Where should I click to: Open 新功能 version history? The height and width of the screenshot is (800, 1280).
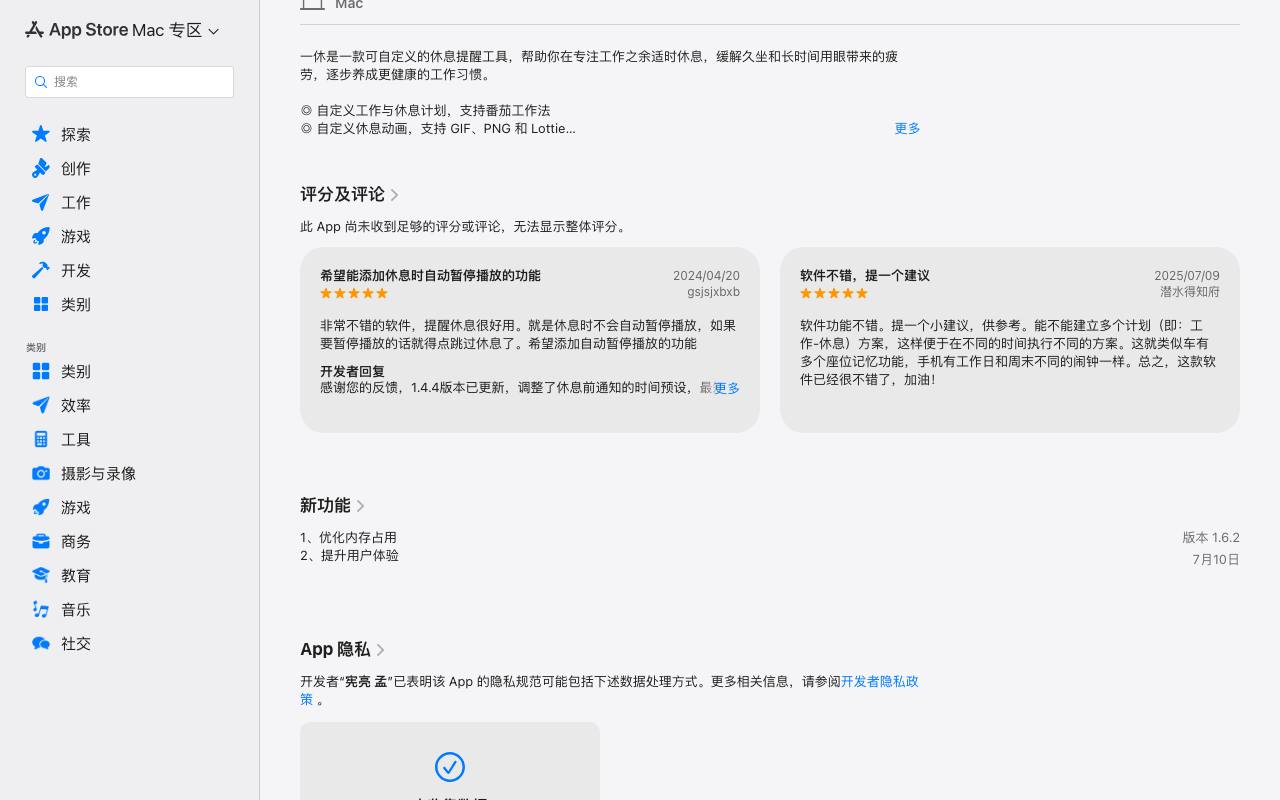(332, 505)
